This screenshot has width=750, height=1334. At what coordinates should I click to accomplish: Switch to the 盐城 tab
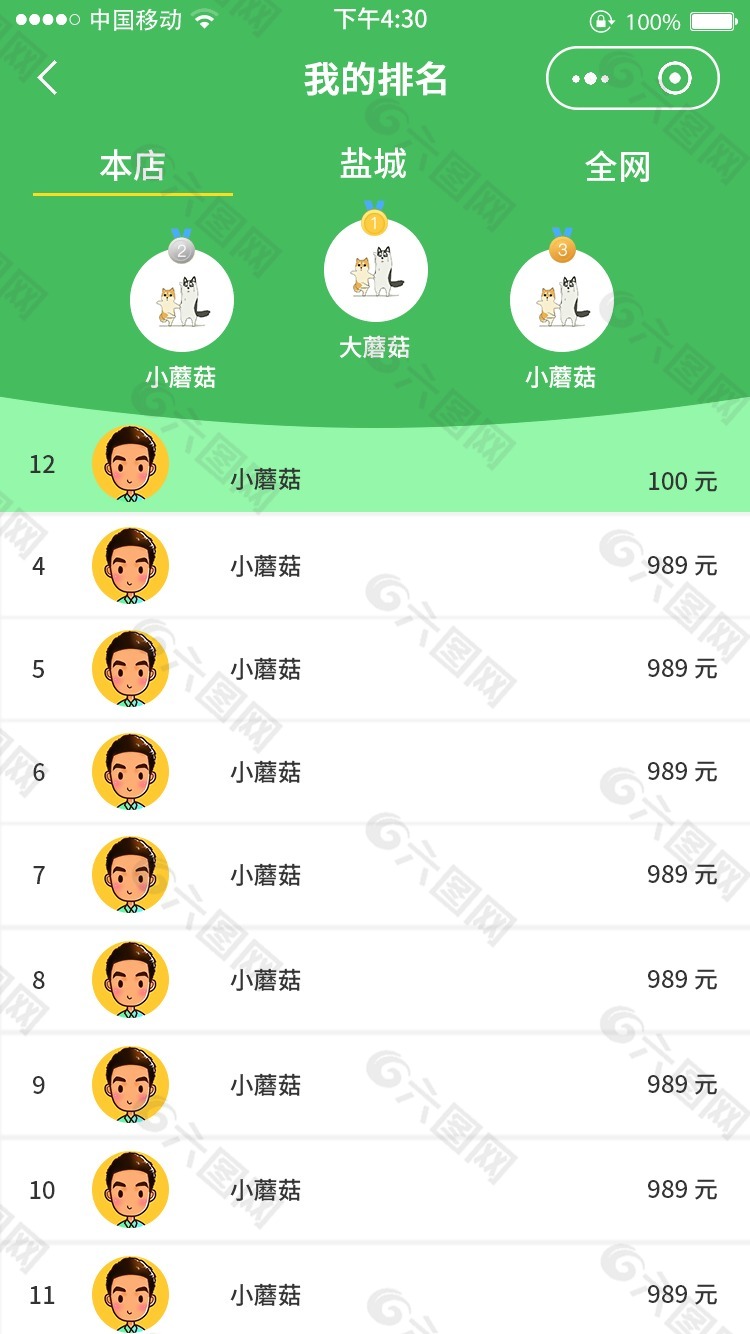click(x=375, y=165)
